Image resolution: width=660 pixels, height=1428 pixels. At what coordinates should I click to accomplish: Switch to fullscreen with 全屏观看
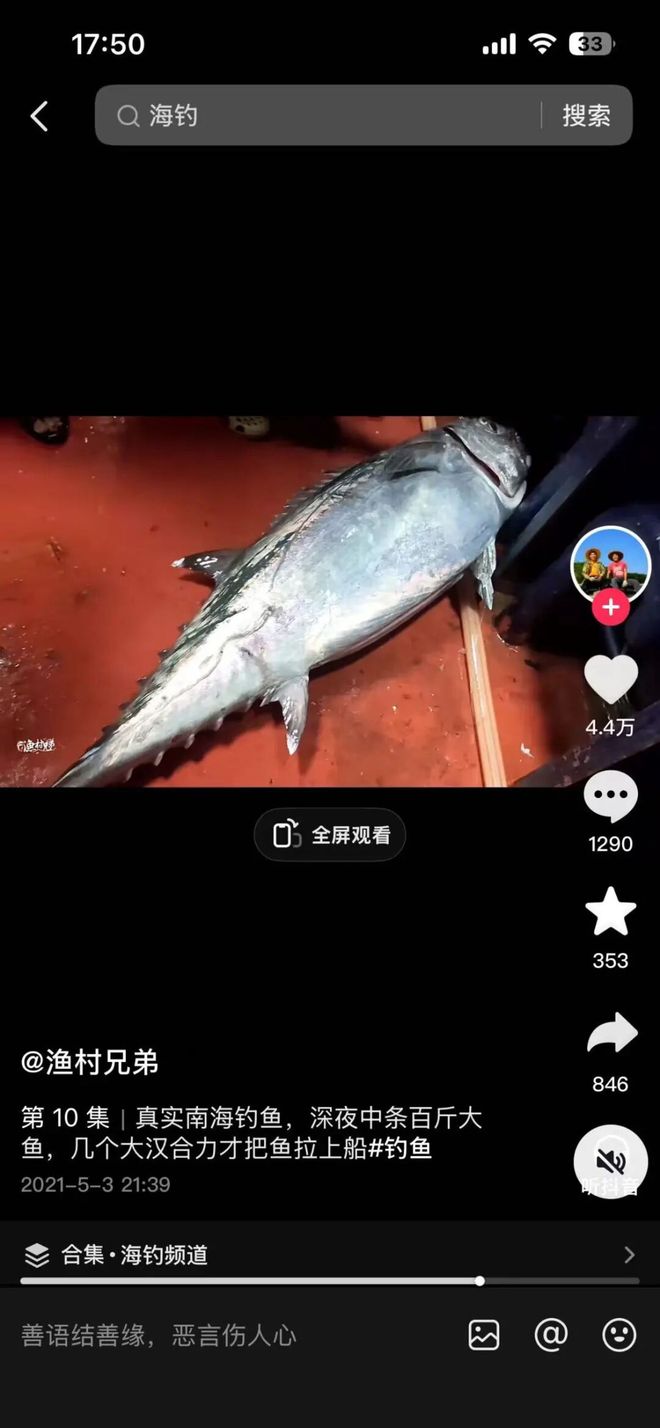pos(330,835)
